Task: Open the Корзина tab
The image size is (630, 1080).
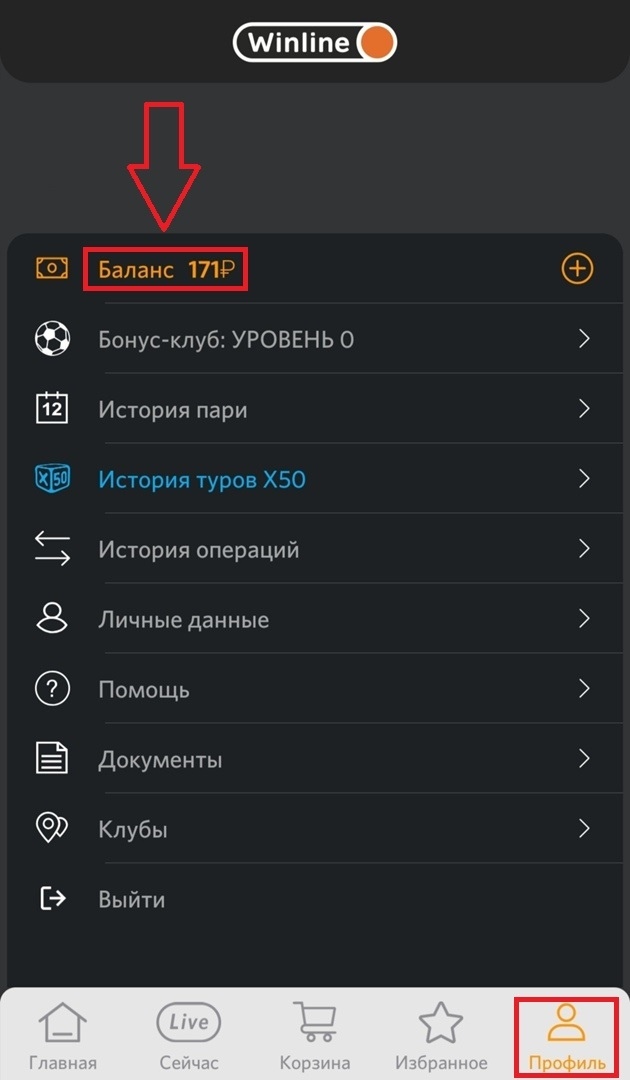Action: 315,1036
